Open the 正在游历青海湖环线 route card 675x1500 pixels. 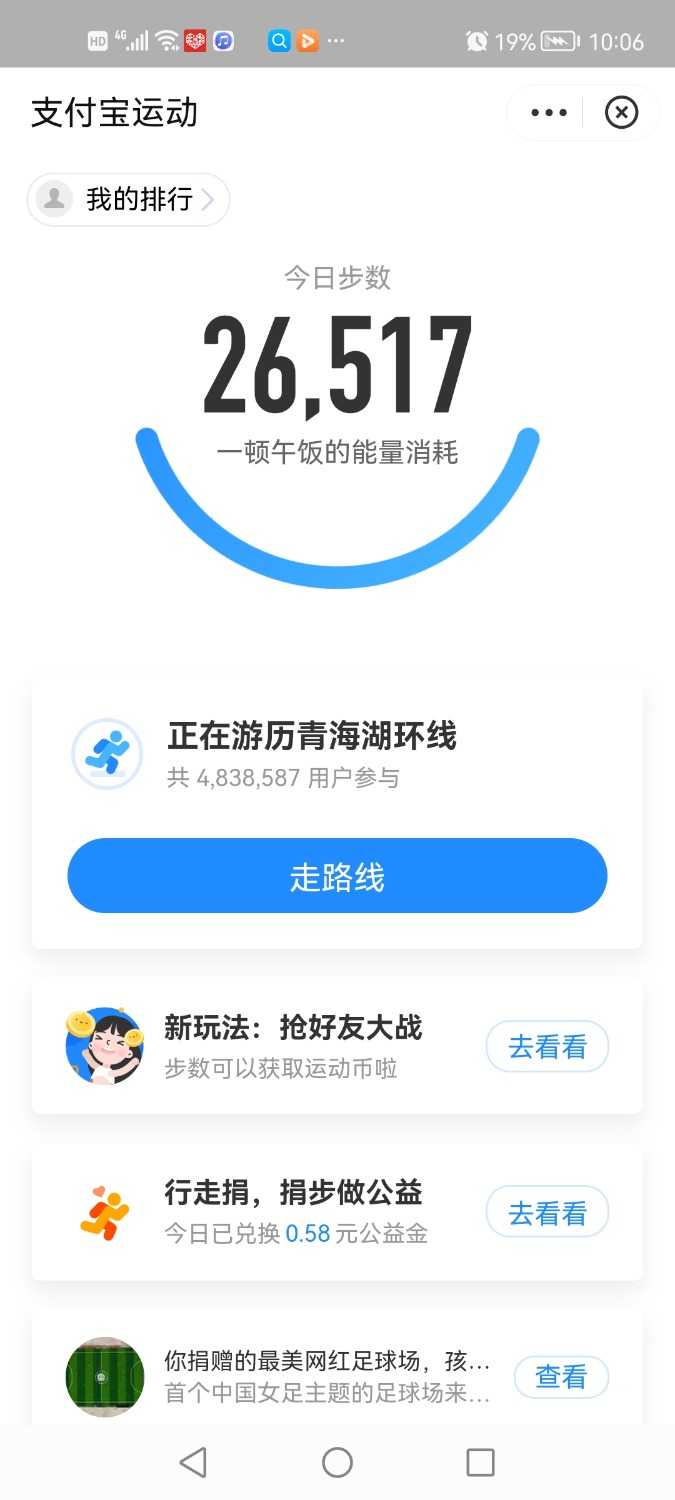311,752
